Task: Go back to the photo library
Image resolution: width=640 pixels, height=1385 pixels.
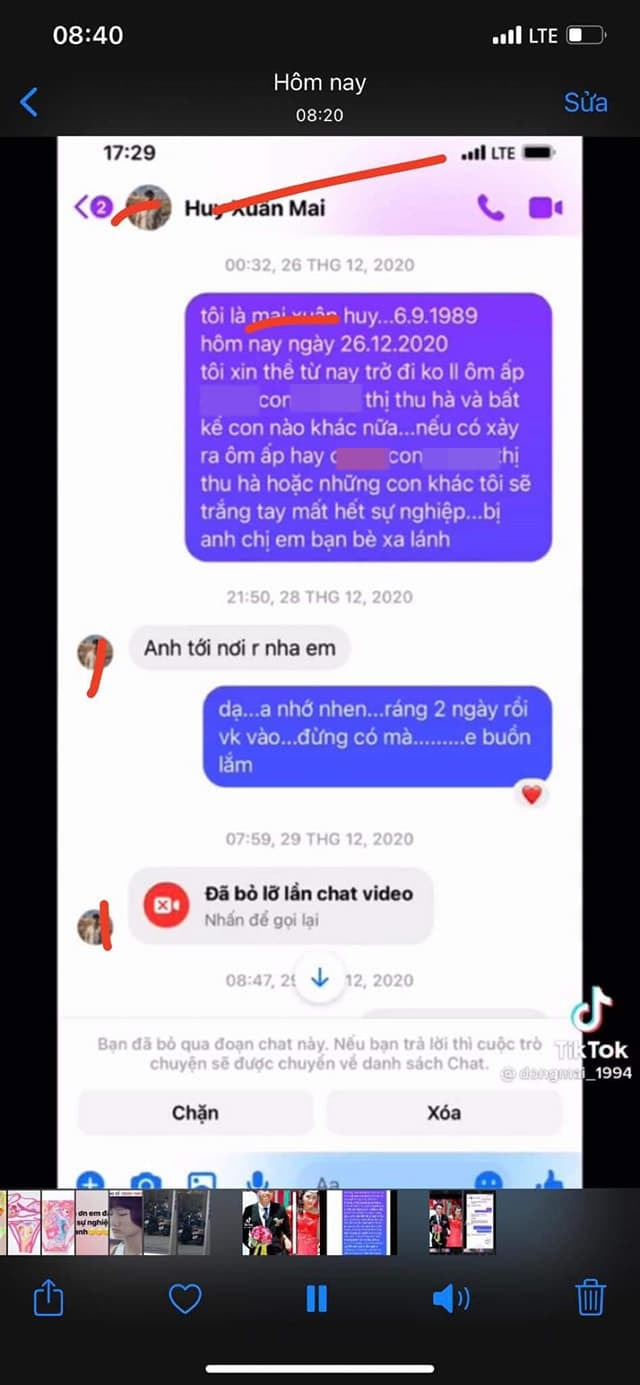Action: [x=29, y=101]
